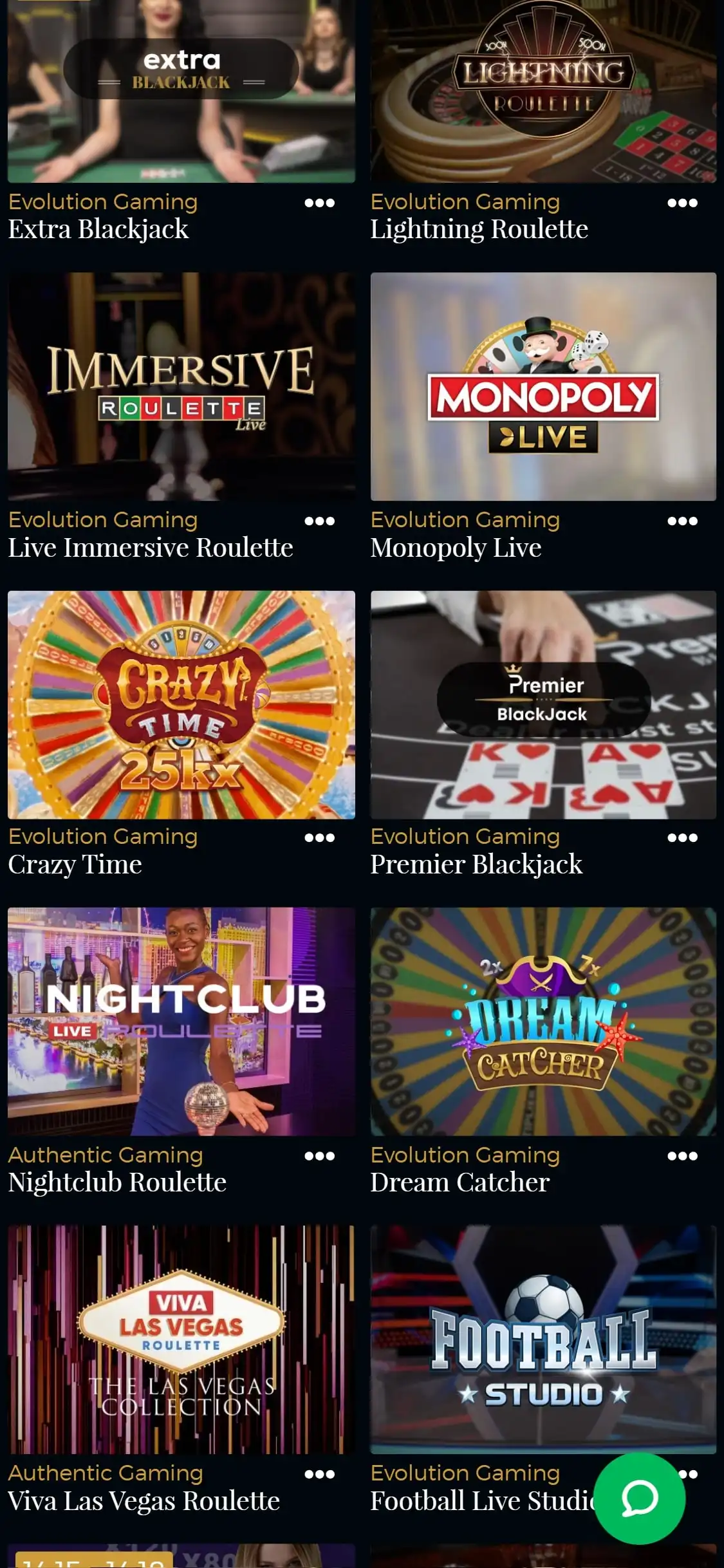Show options for Crazy Time

point(319,837)
